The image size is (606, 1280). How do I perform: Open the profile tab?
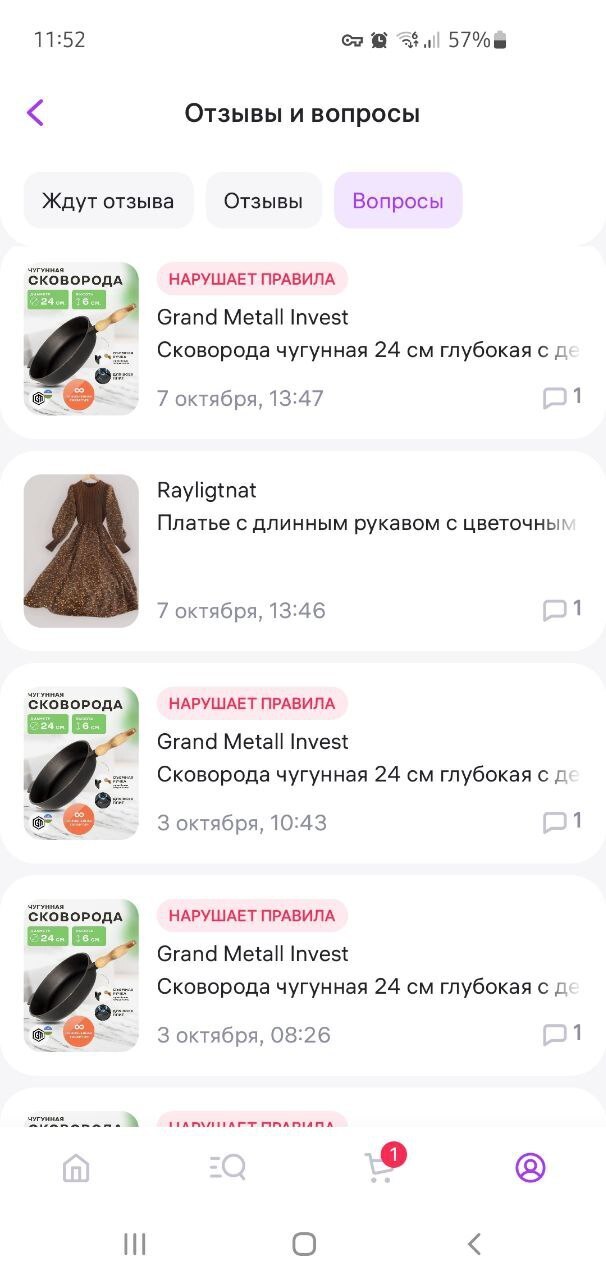(x=530, y=1167)
